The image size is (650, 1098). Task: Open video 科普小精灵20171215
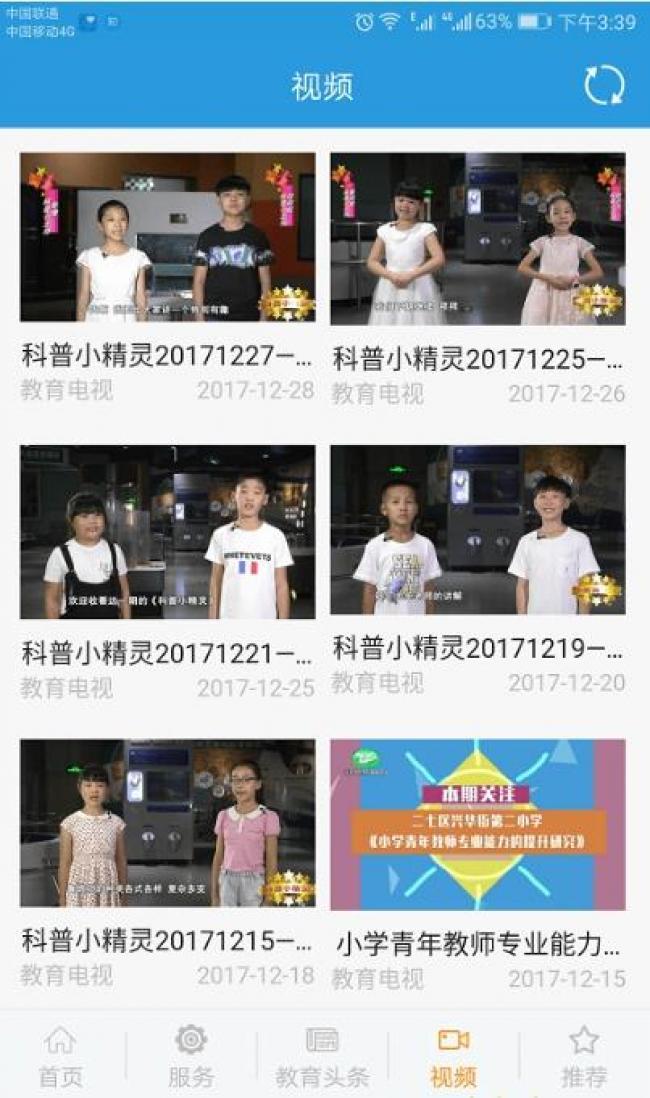click(x=167, y=823)
